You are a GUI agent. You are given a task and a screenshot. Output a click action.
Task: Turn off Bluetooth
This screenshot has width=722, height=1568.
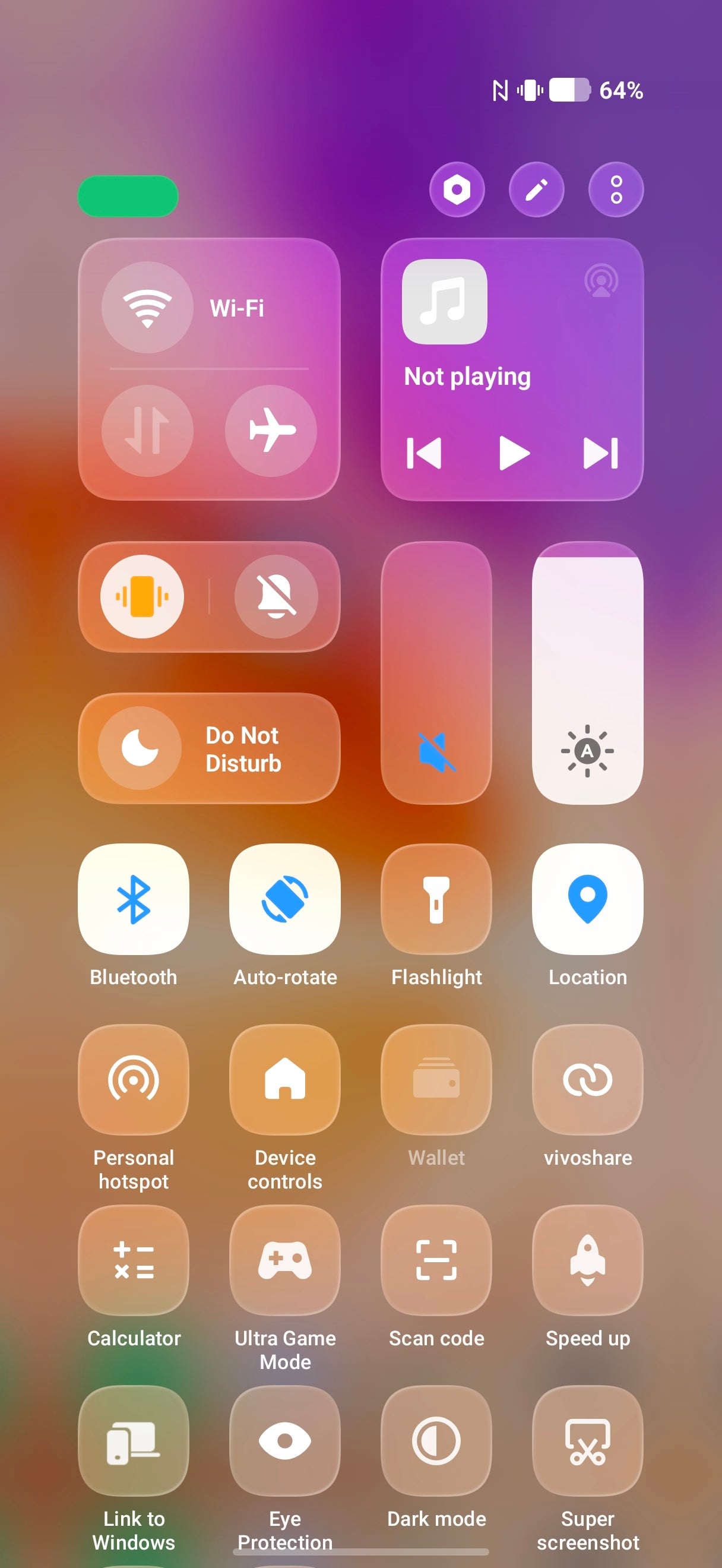133,899
